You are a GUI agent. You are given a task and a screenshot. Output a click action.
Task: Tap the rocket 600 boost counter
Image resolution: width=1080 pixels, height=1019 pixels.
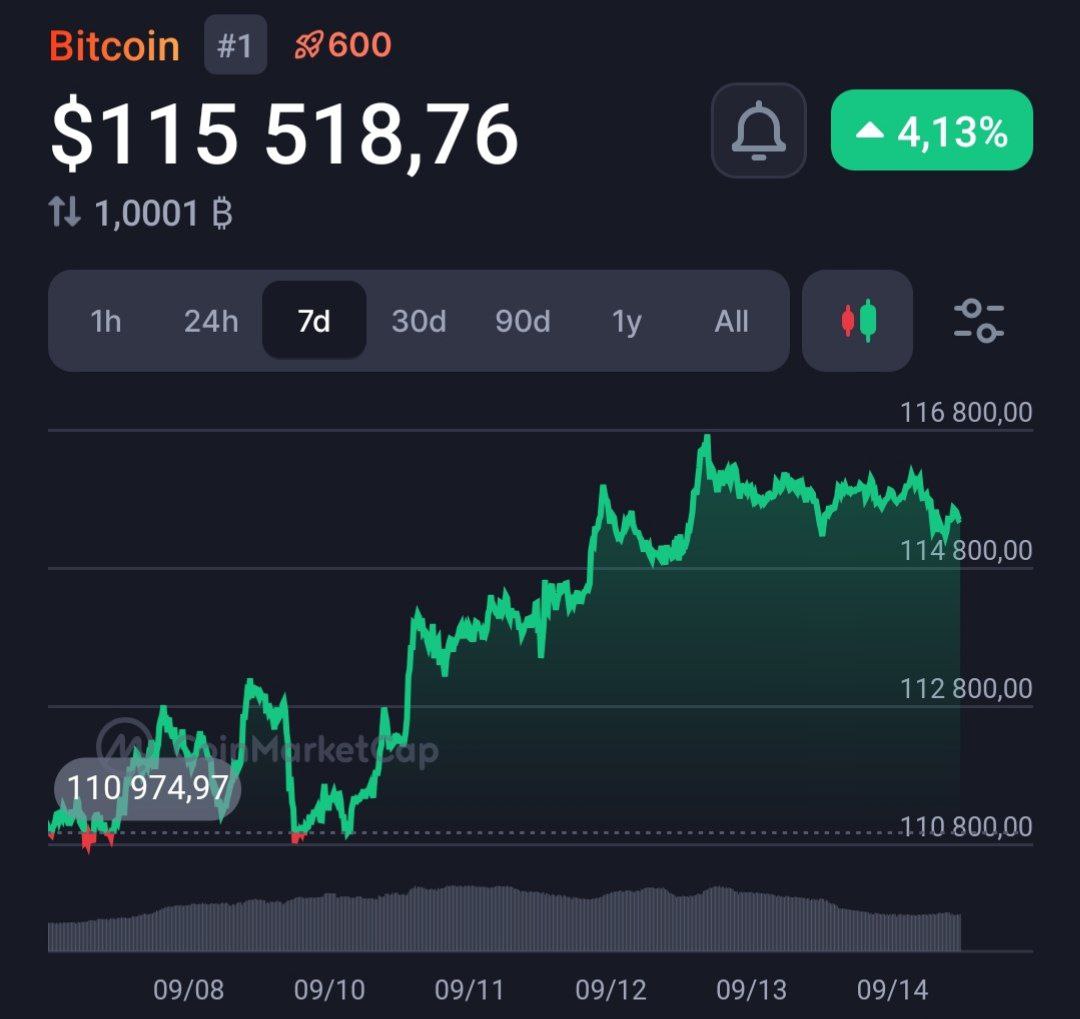tap(343, 45)
